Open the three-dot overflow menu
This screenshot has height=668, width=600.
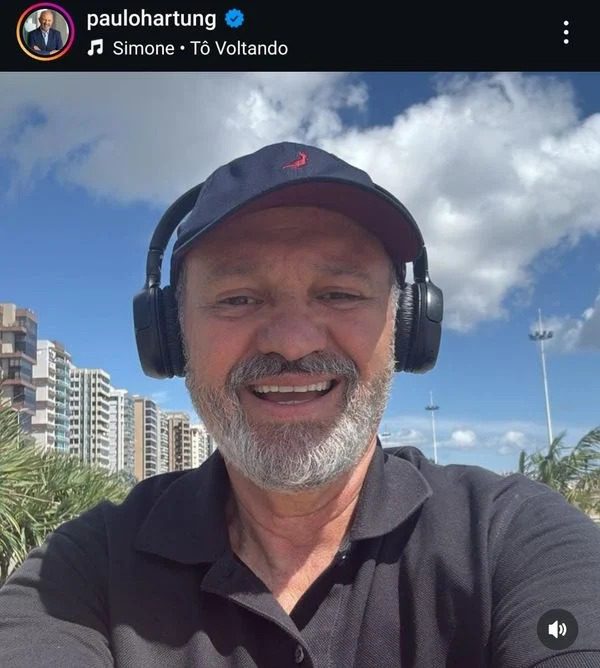(x=566, y=33)
